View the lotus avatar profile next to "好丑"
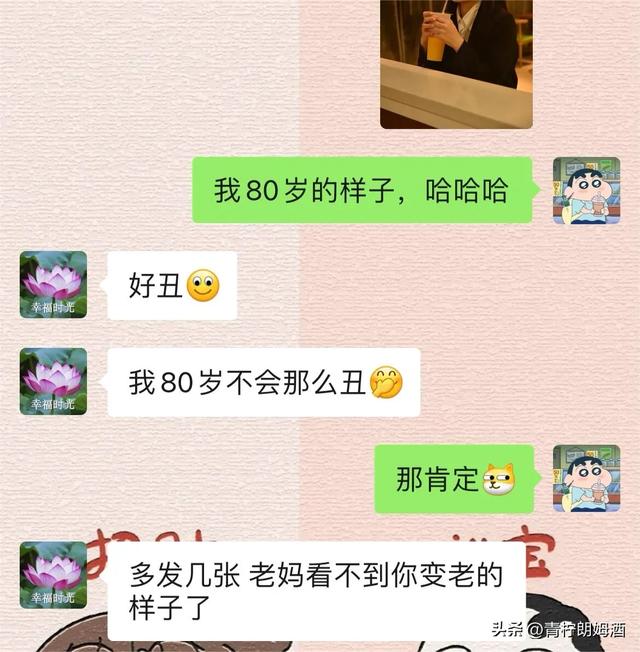This screenshot has height=652, width=640. click(53, 285)
